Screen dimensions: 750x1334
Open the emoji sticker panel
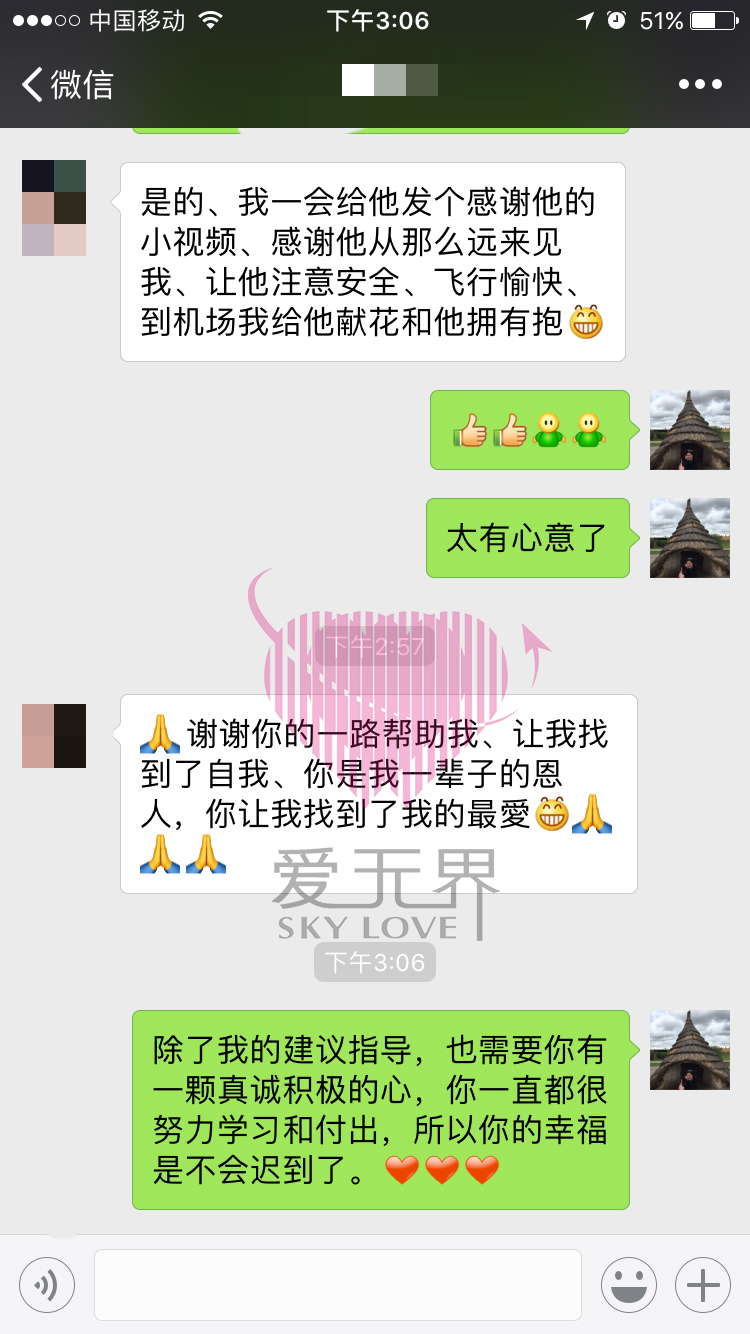pos(629,1285)
